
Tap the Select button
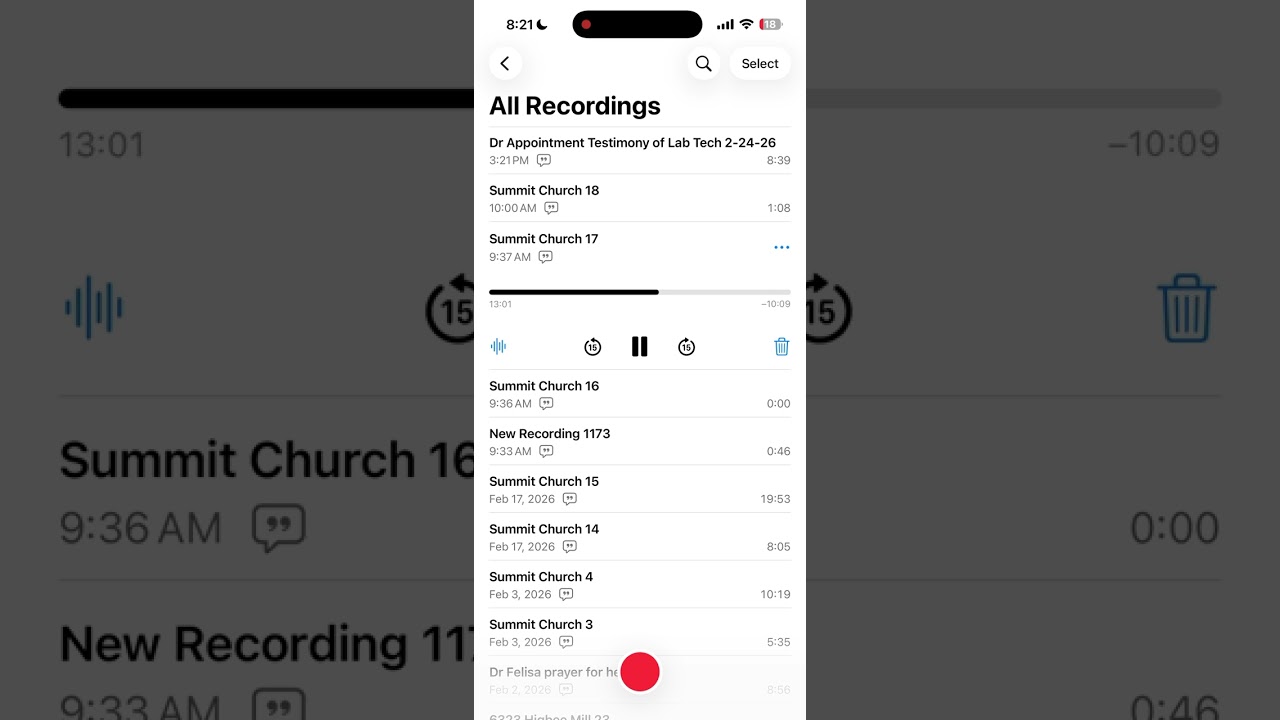point(760,64)
